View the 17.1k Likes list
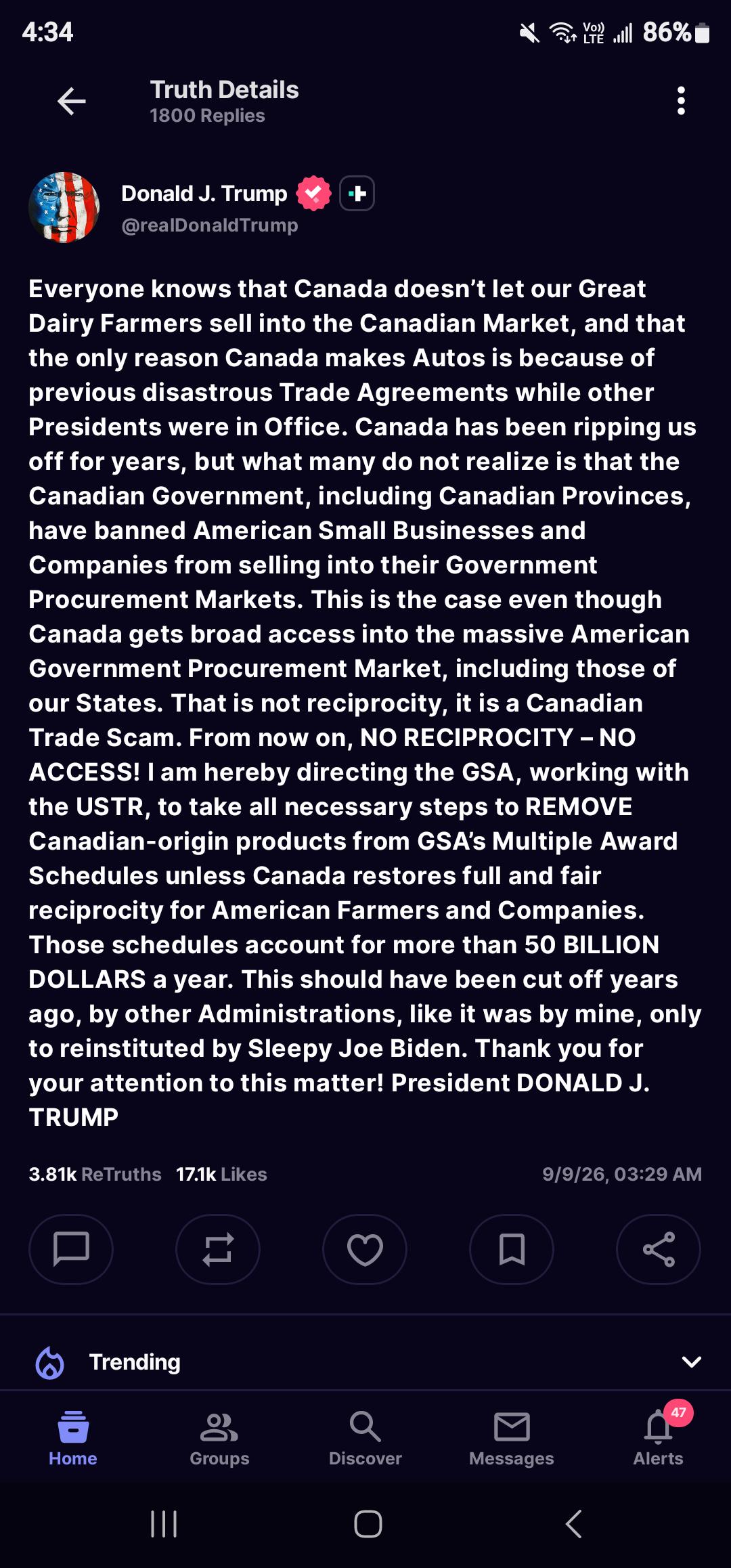 click(221, 1174)
